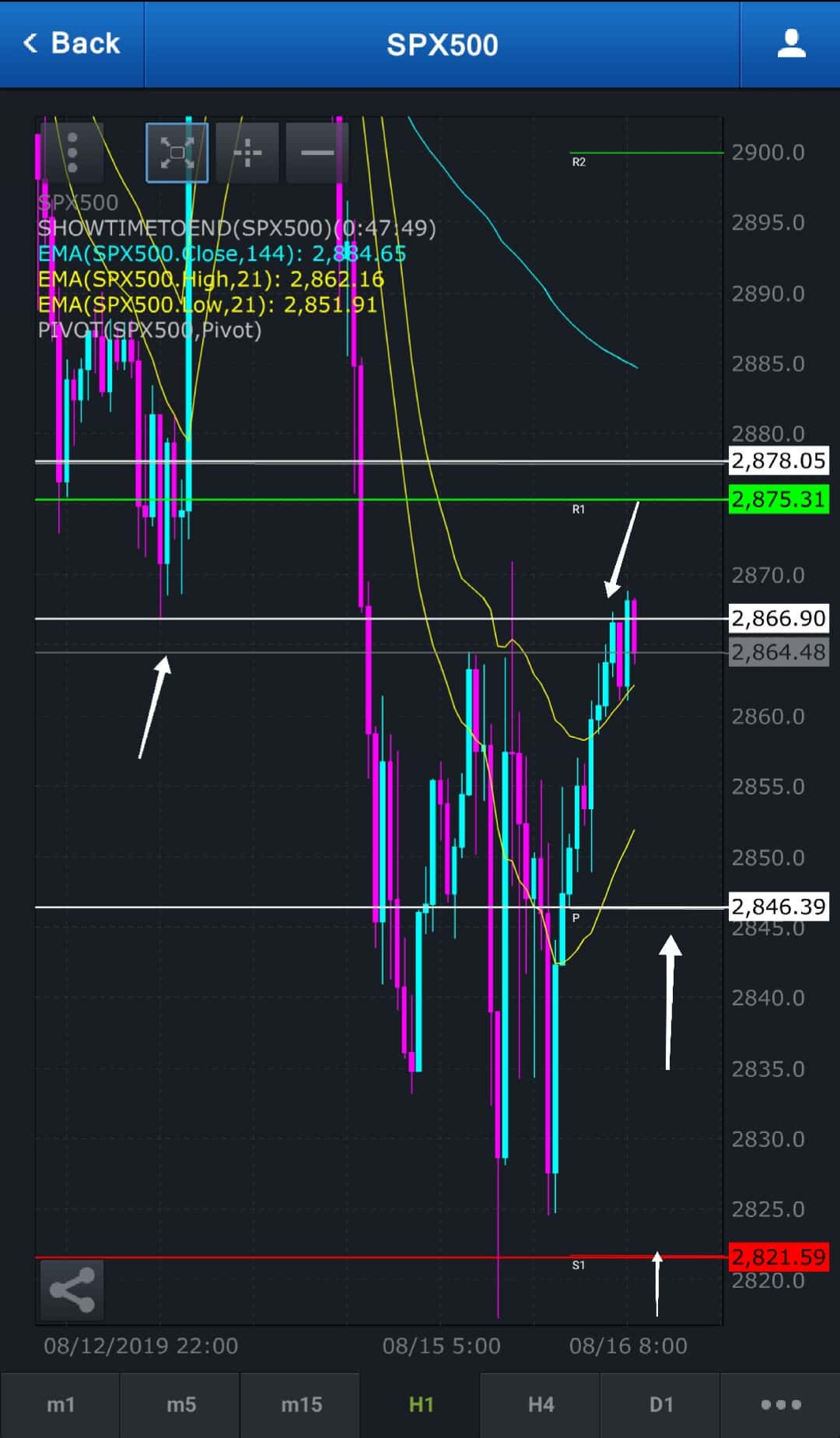Switch to the m5 timeframe
The width and height of the screenshot is (840, 1438).
pos(180,1405)
